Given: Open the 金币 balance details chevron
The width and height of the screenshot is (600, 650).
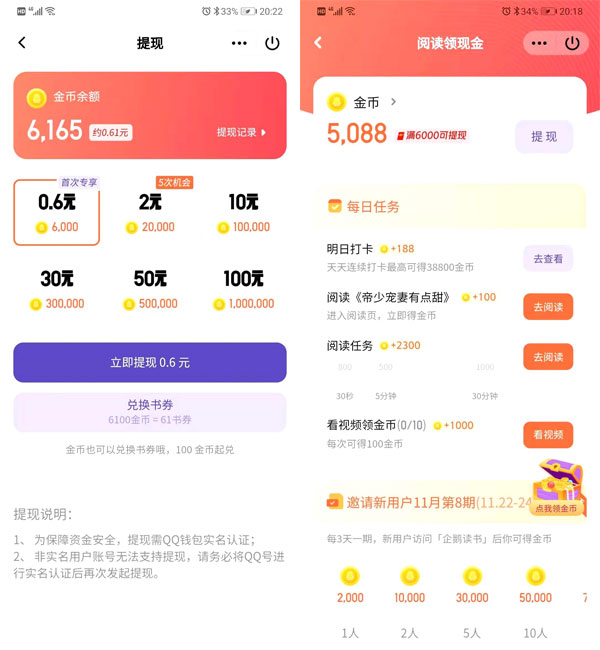Looking at the screenshot, I should click(x=393, y=102).
